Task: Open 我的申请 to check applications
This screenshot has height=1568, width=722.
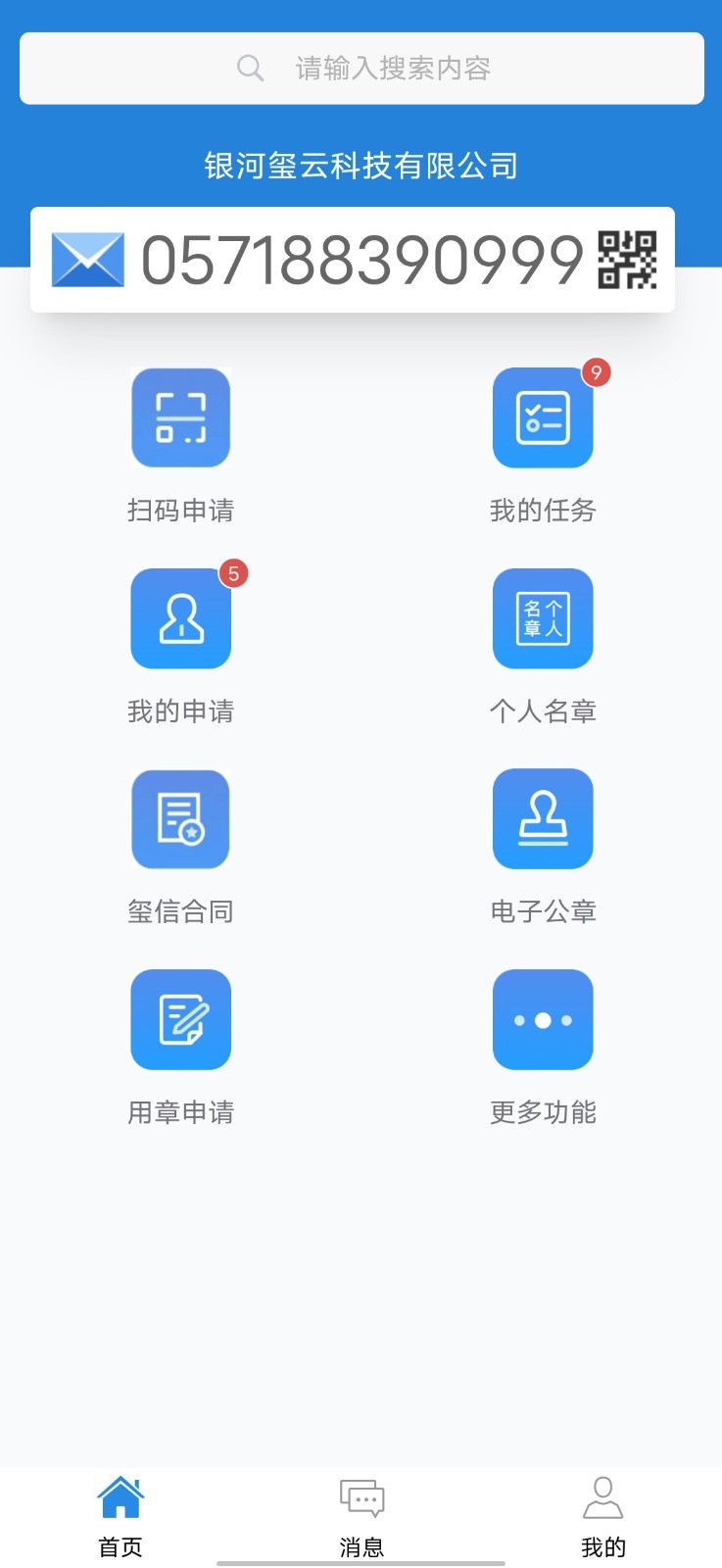Action: coord(180,618)
